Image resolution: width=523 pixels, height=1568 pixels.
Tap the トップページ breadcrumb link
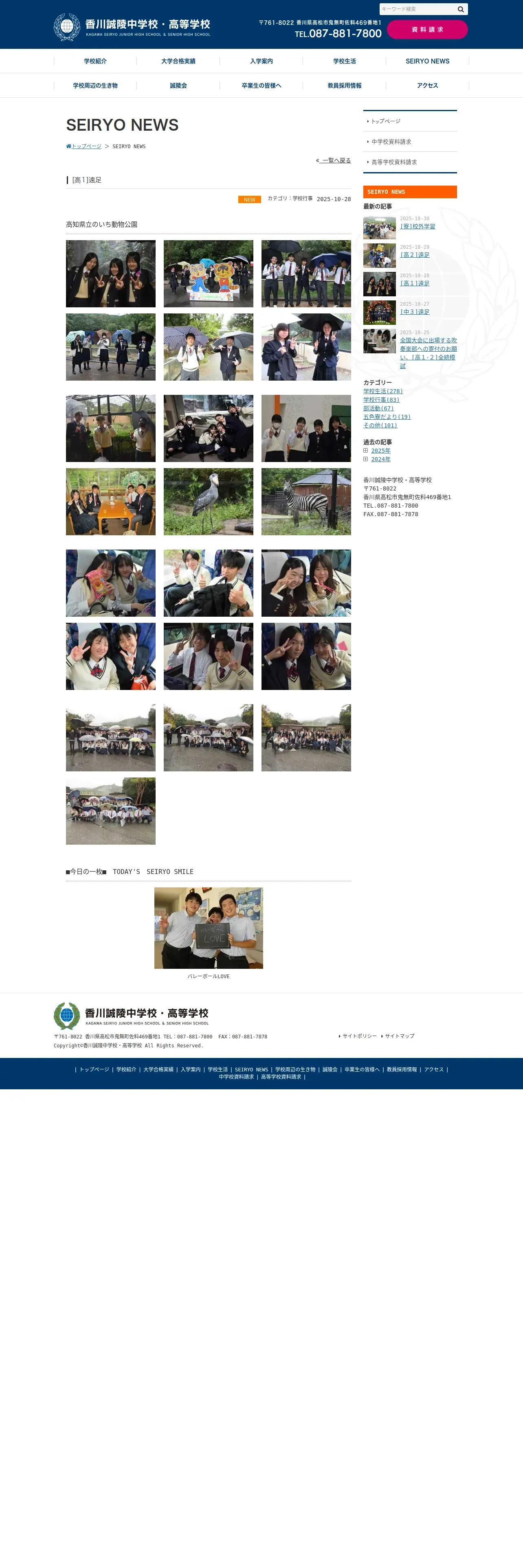pyautogui.click(x=86, y=146)
